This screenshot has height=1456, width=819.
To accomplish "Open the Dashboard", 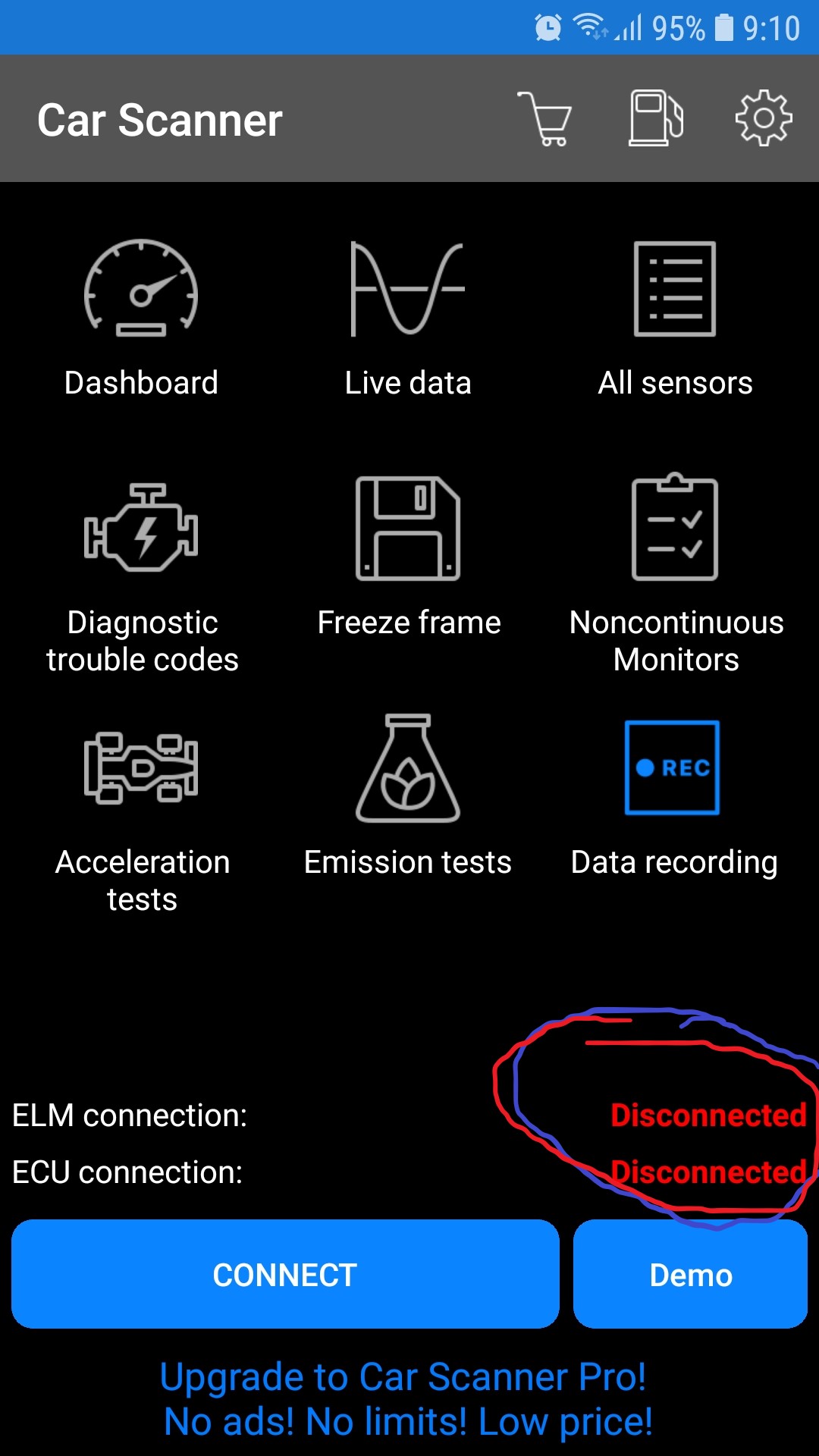I will tap(141, 319).
